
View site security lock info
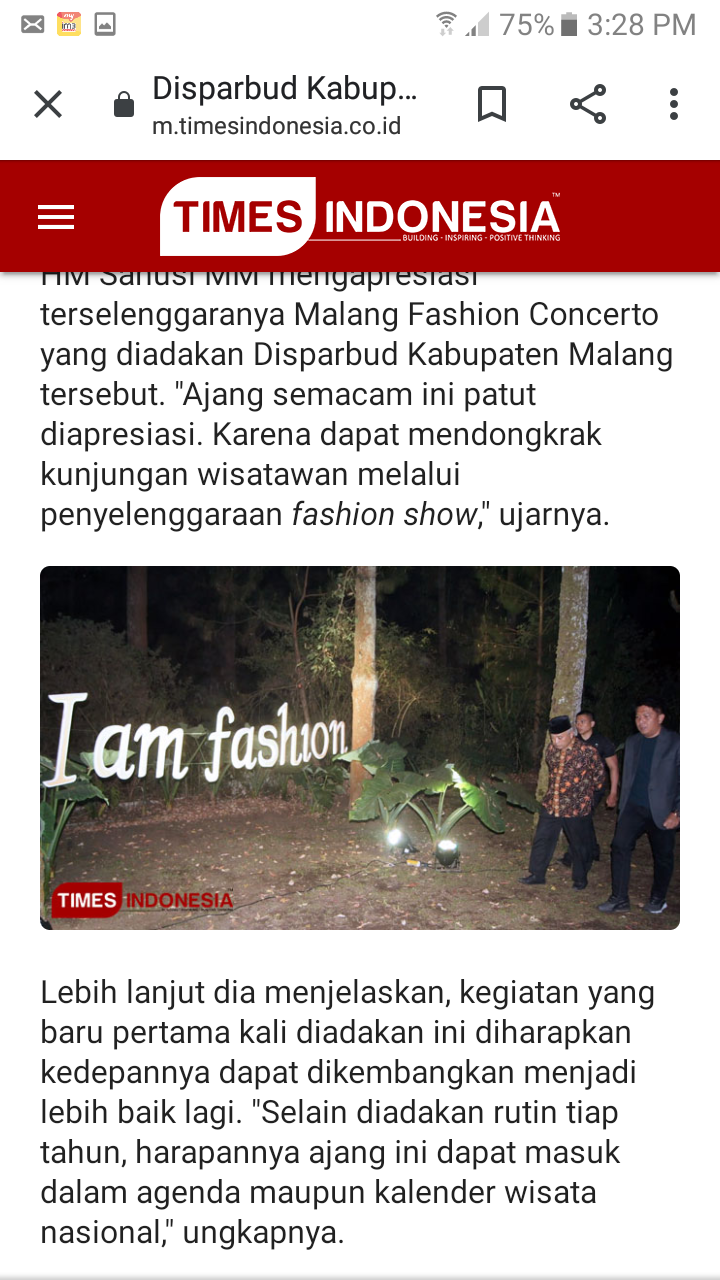coord(124,105)
